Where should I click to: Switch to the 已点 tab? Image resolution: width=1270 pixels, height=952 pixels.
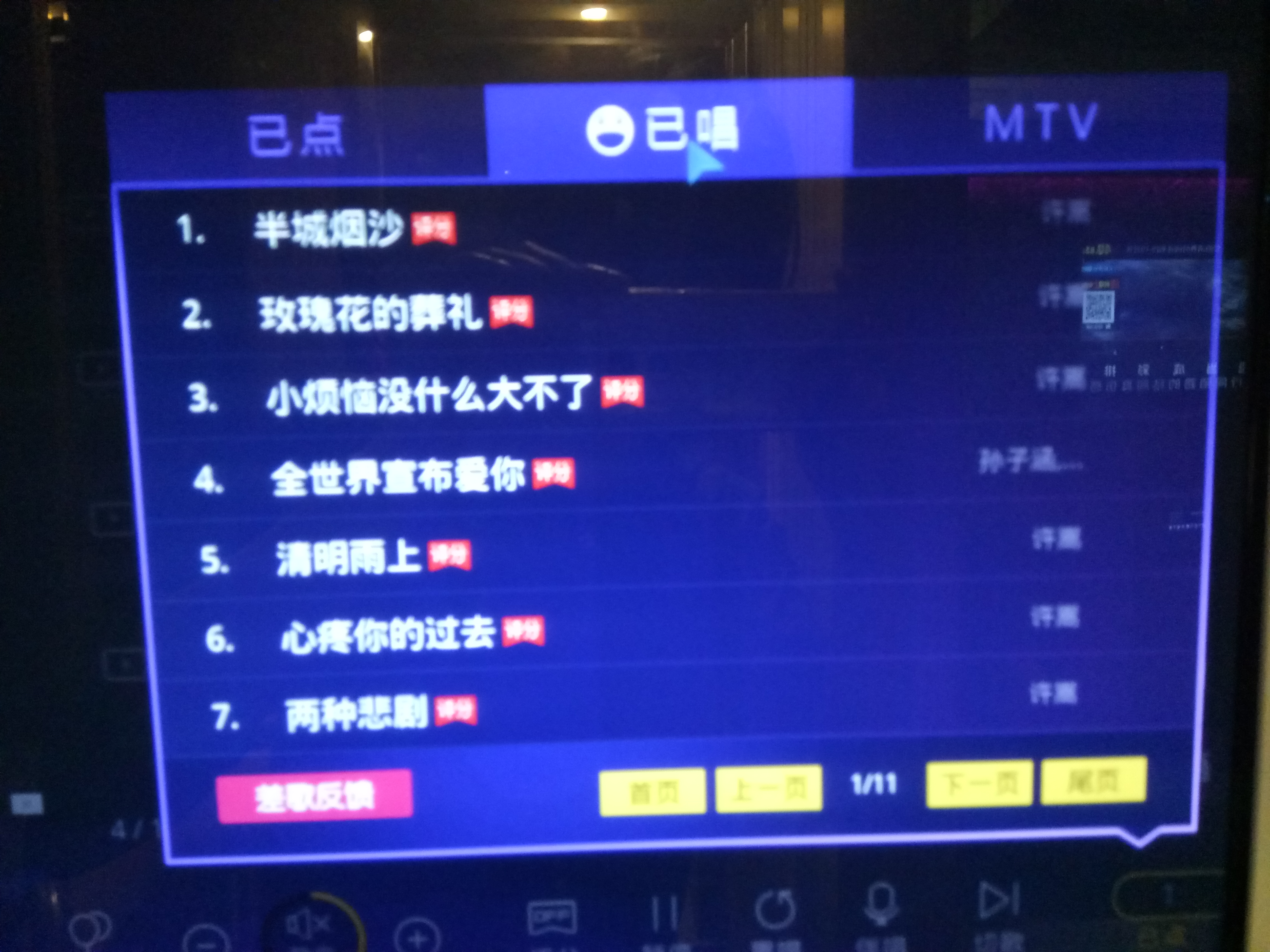(x=296, y=136)
